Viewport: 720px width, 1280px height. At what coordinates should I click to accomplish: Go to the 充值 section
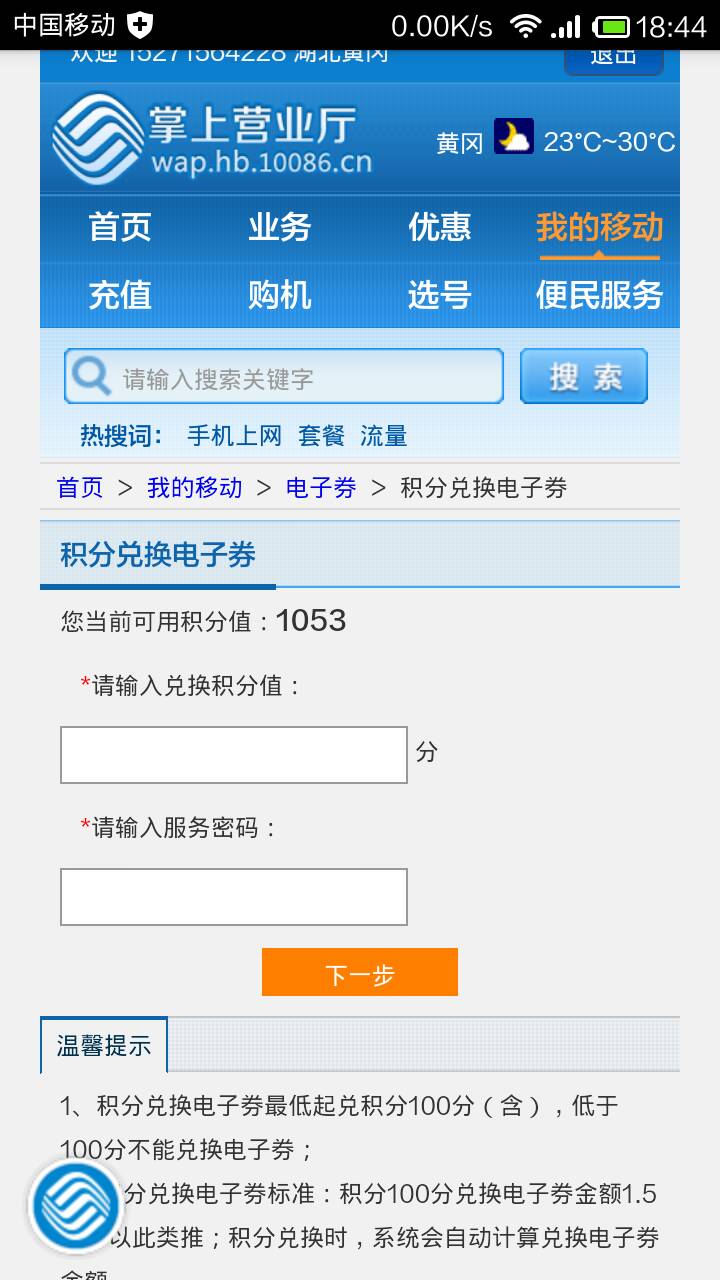120,295
